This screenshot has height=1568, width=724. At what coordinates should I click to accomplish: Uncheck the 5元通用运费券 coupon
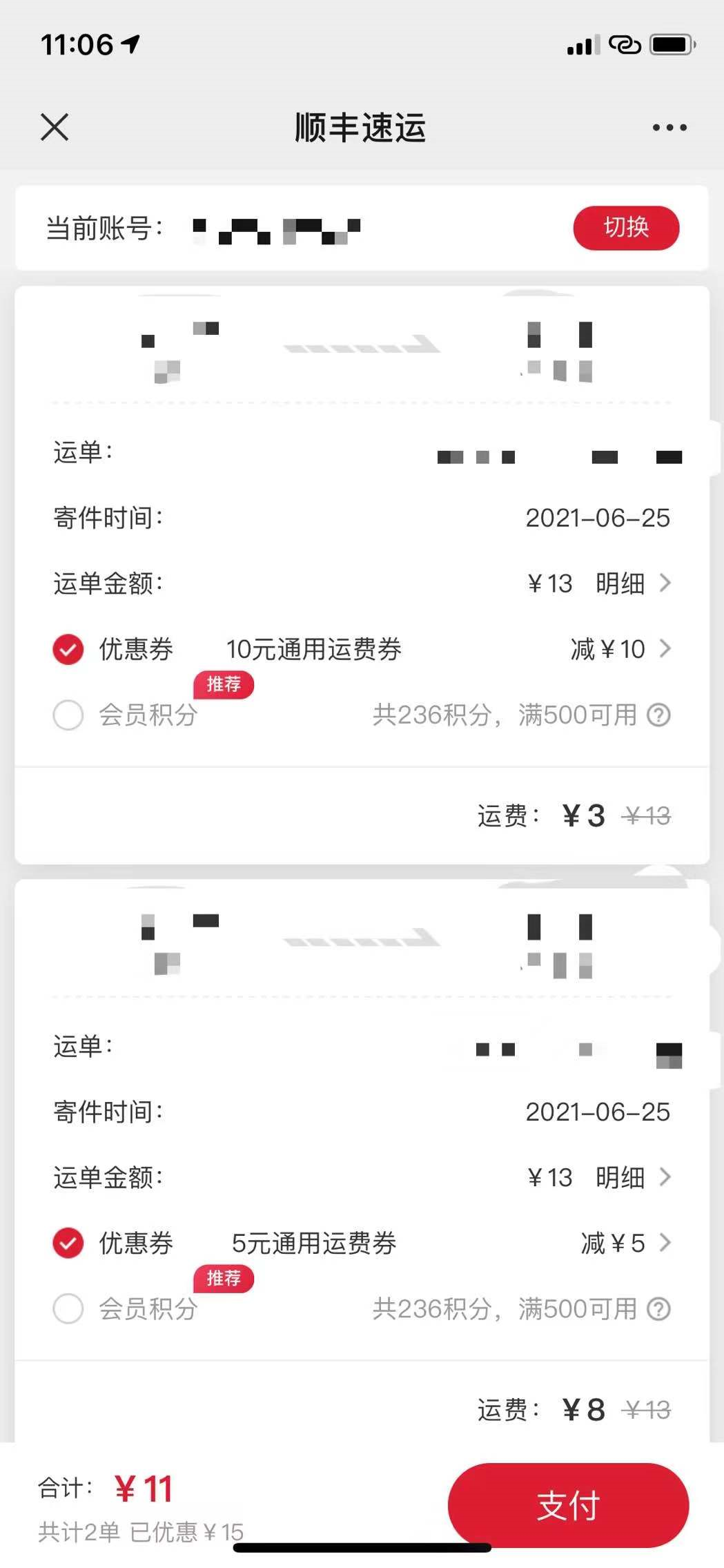pyautogui.click(x=68, y=1243)
